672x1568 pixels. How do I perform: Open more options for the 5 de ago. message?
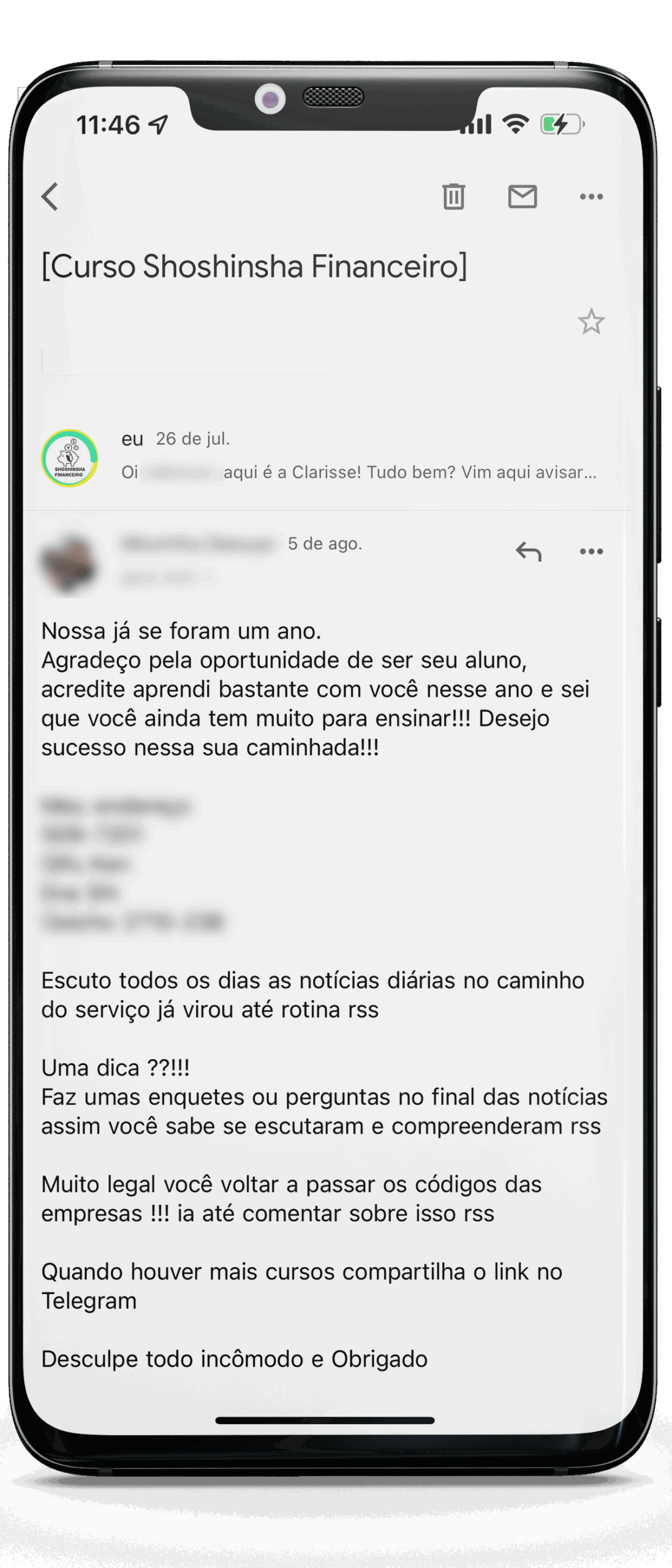coord(591,551)
